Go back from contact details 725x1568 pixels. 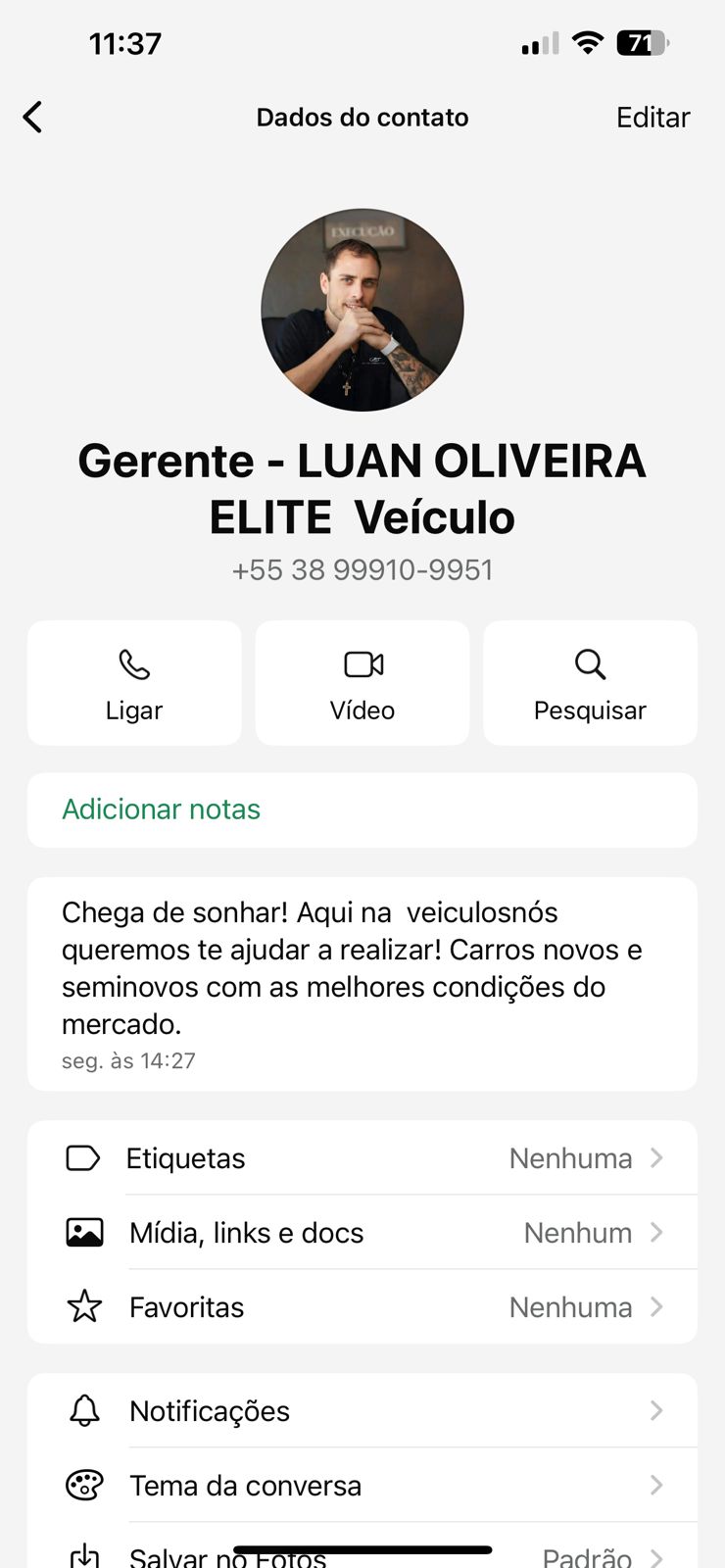tap(33, 118)
